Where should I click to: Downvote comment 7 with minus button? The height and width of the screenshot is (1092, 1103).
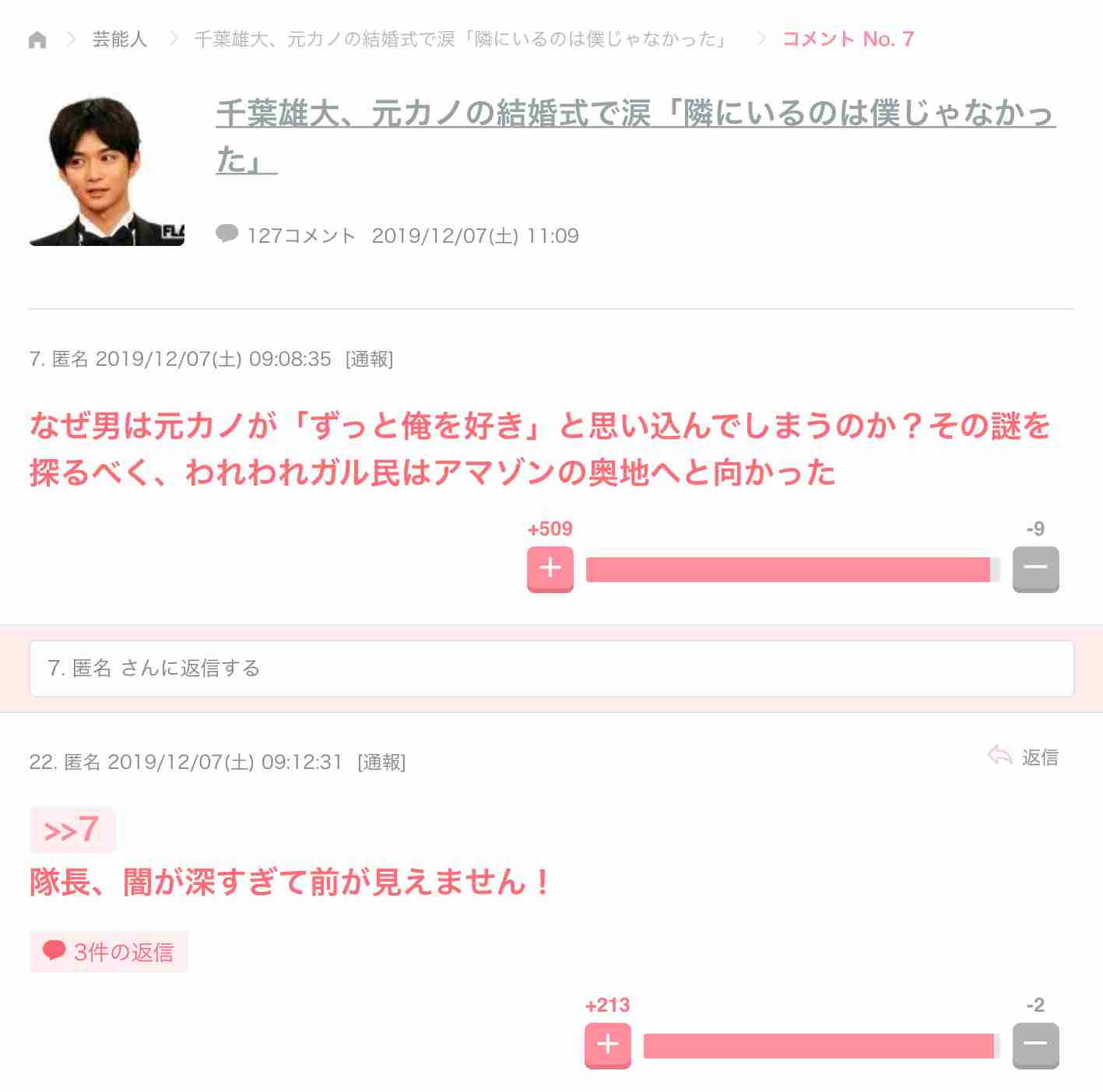coord(1035,569)
